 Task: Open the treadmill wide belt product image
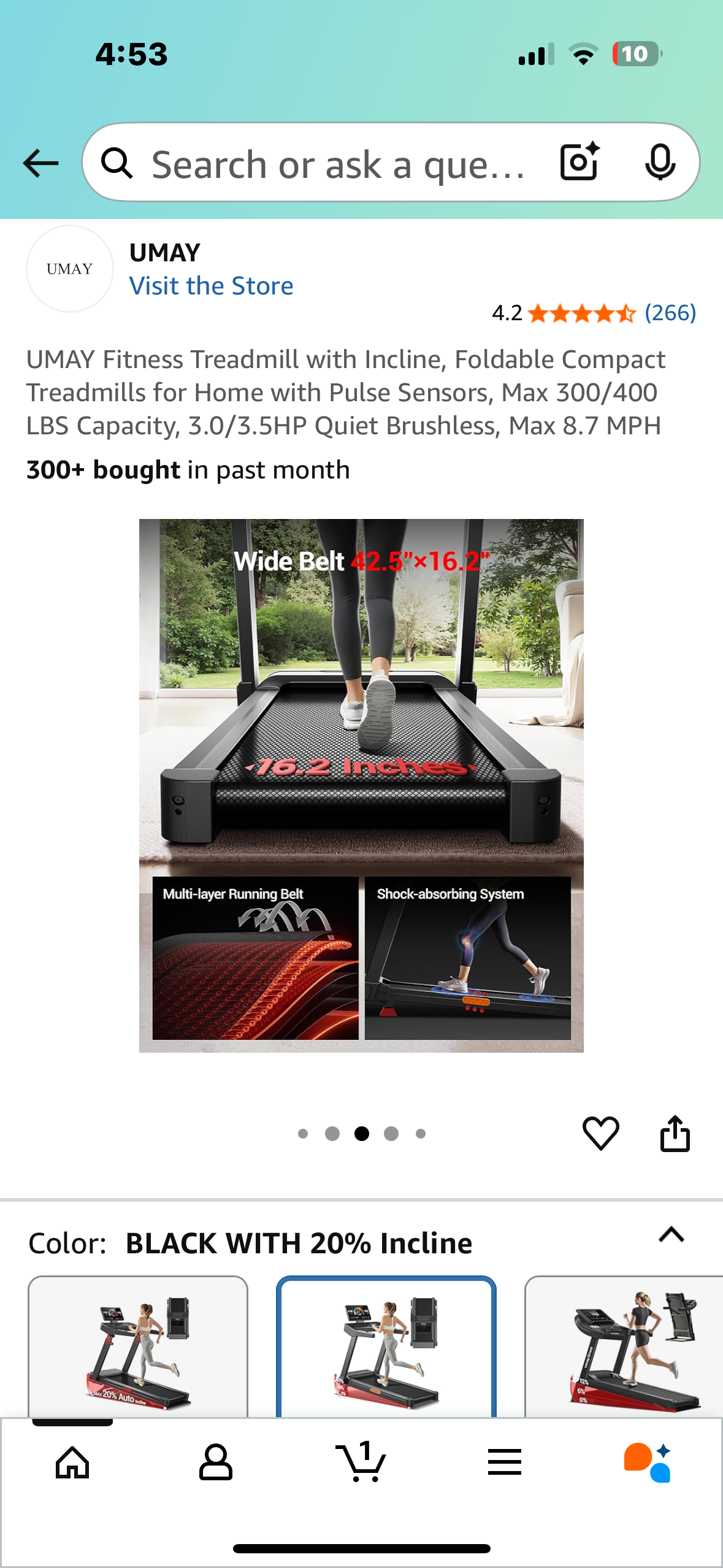361,785
